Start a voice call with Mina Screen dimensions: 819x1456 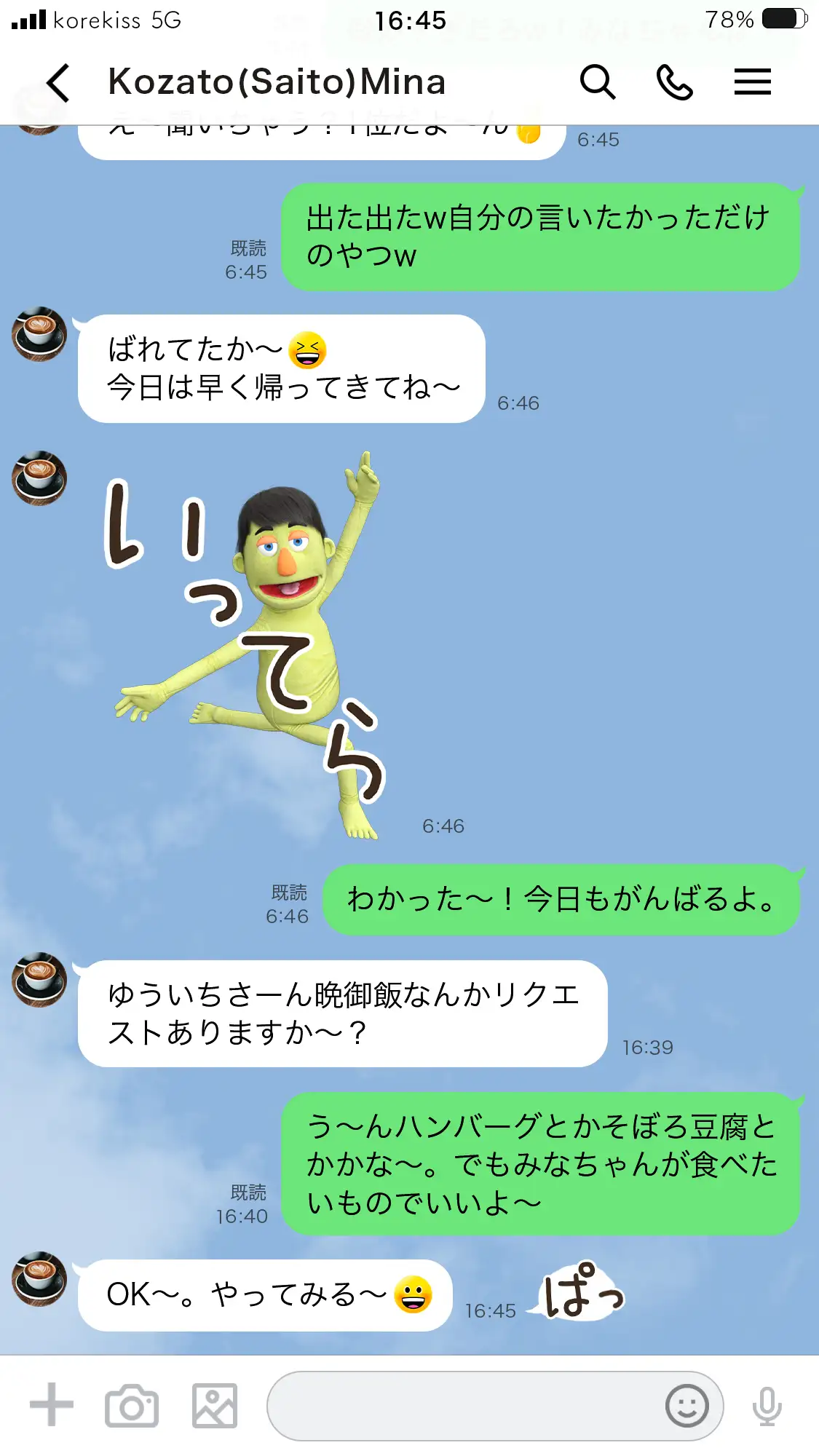(x=675, y=83)
